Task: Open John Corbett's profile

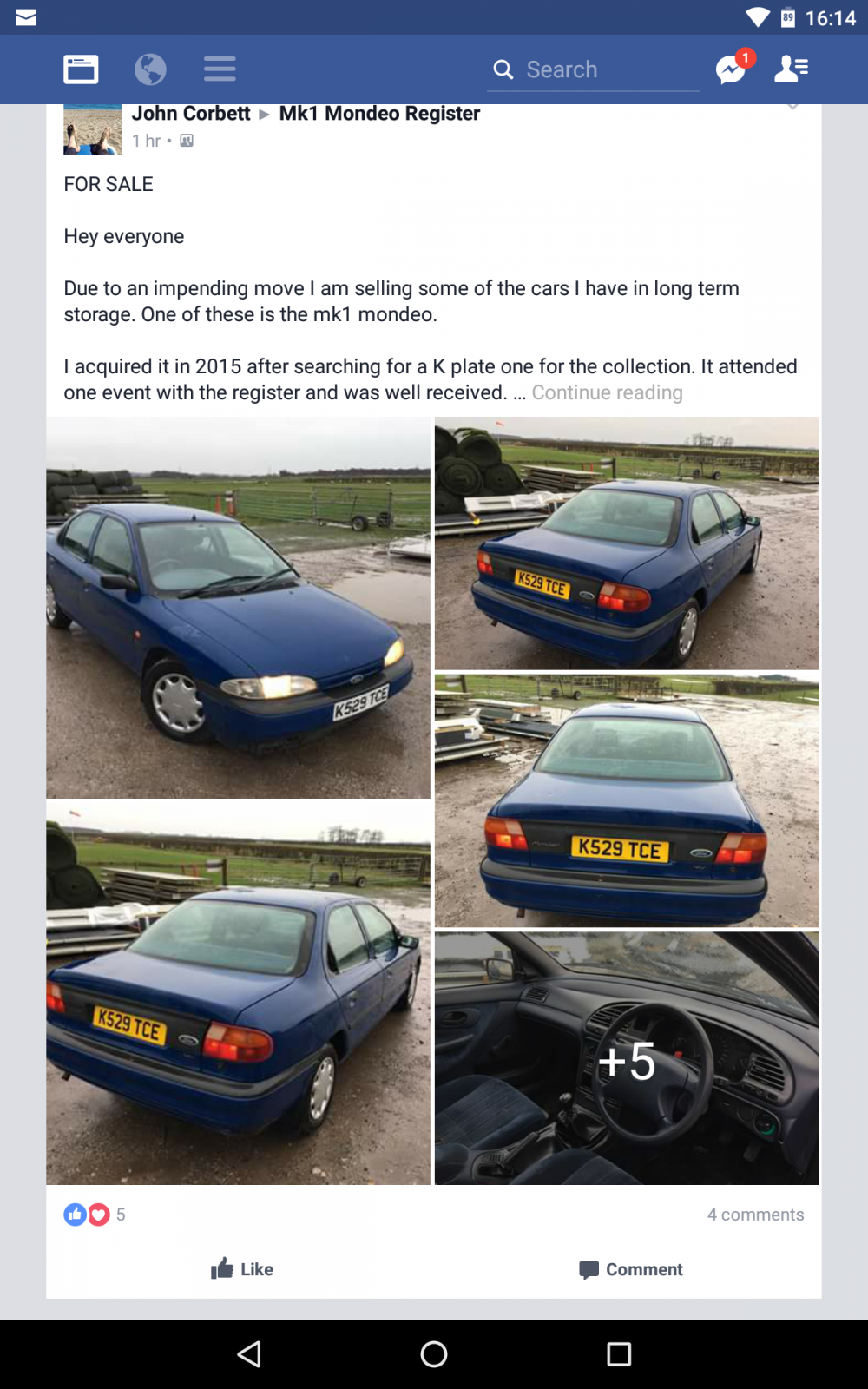Action: (191, 114)
